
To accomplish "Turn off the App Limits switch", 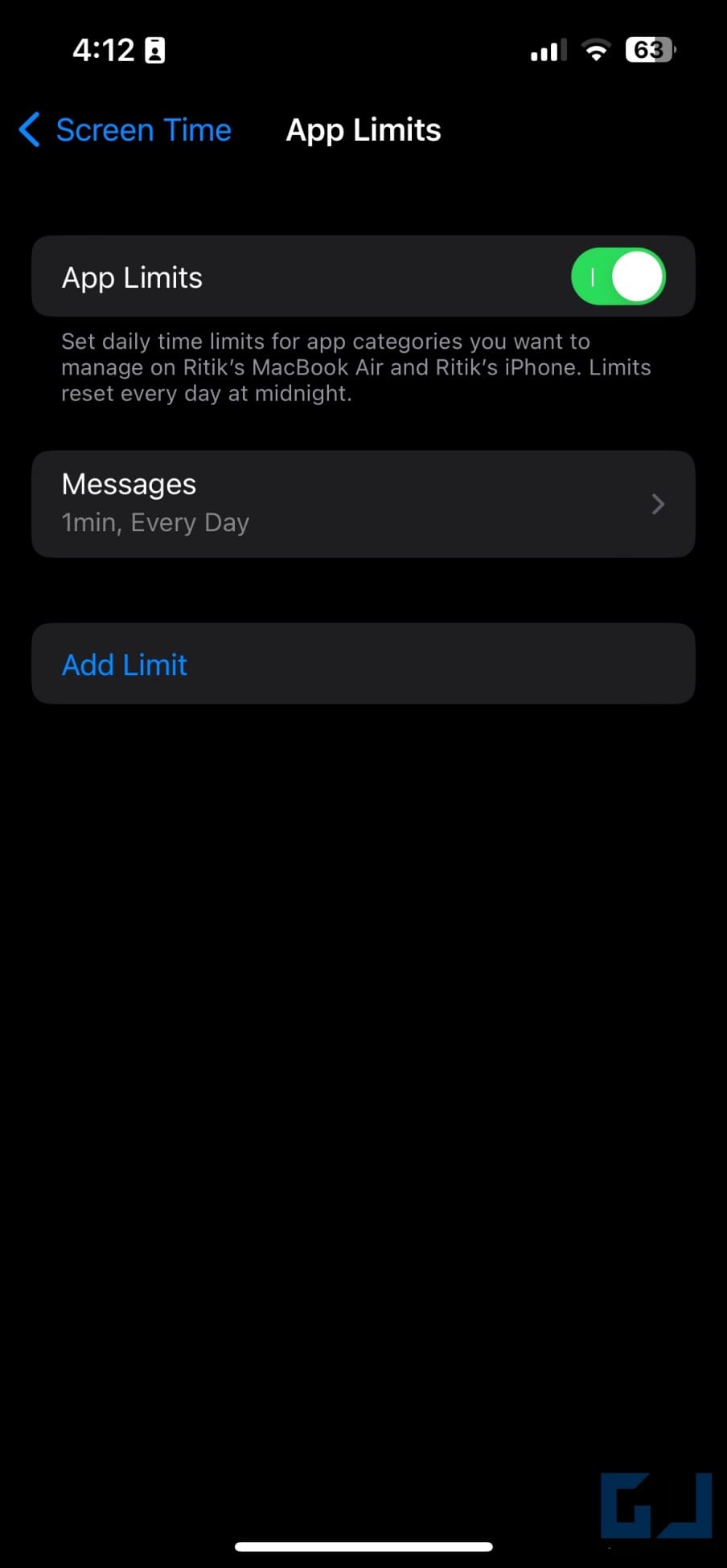I will tap(618, 276).
